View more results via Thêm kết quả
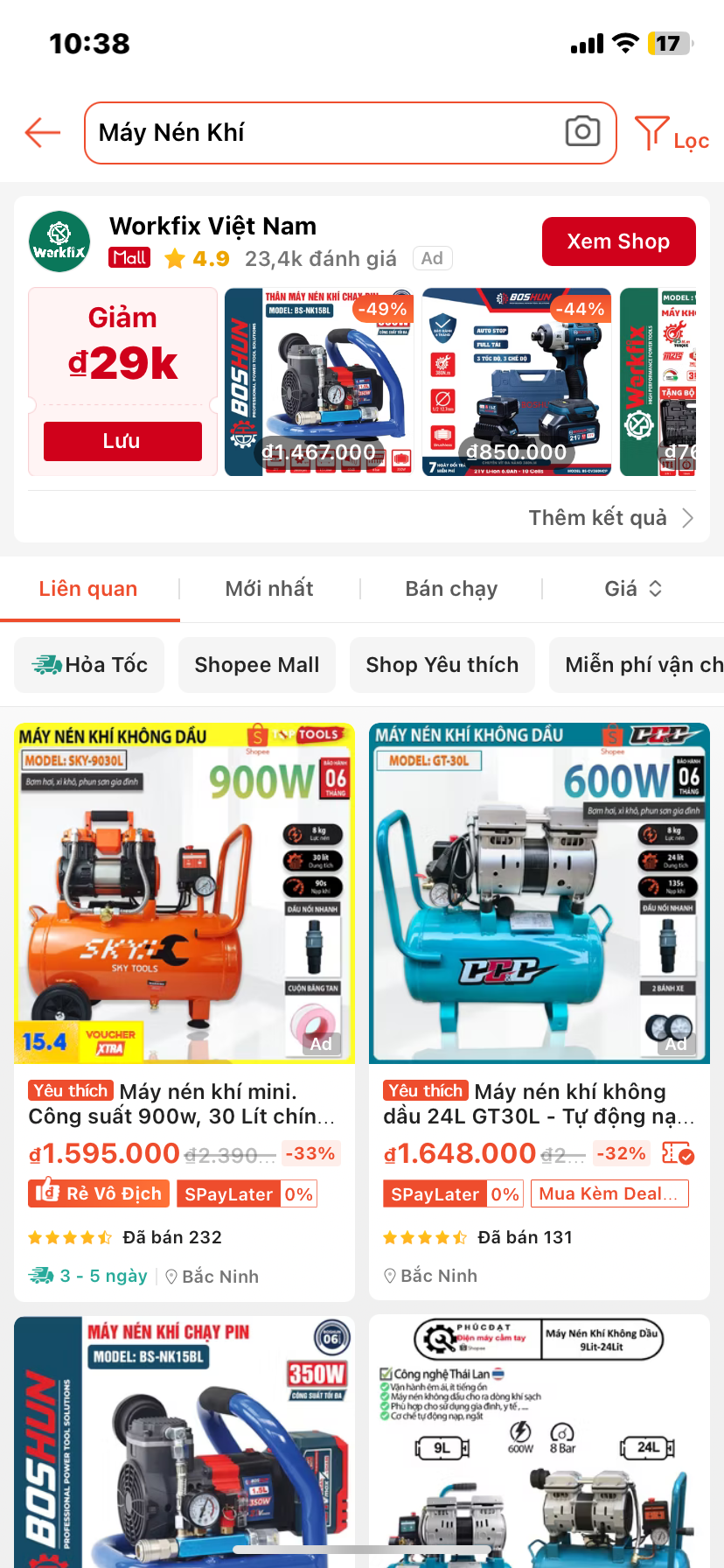The width and height of the screenshot is (724, 1568). (x=610, y=518)
